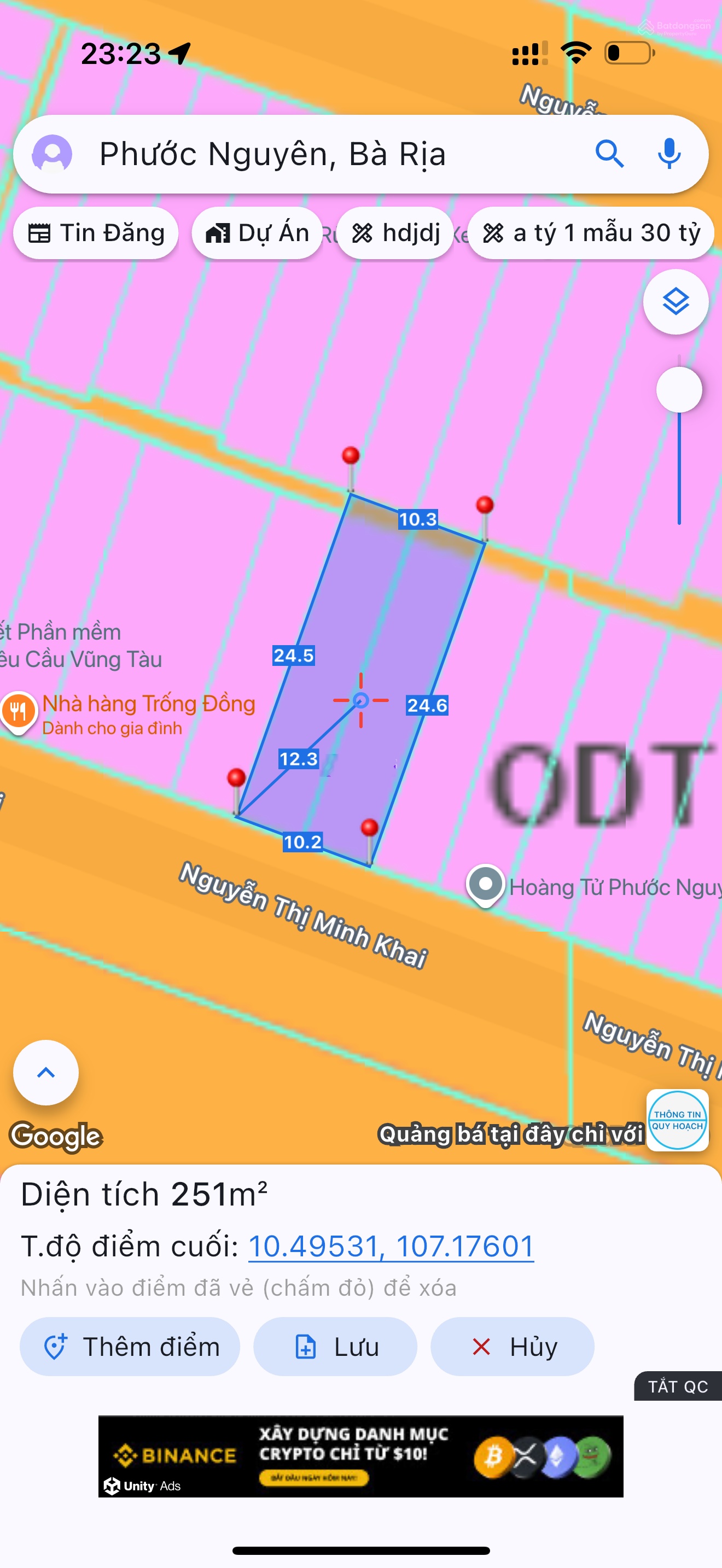Expand the panel with the up chevron

coord(46,1073)
